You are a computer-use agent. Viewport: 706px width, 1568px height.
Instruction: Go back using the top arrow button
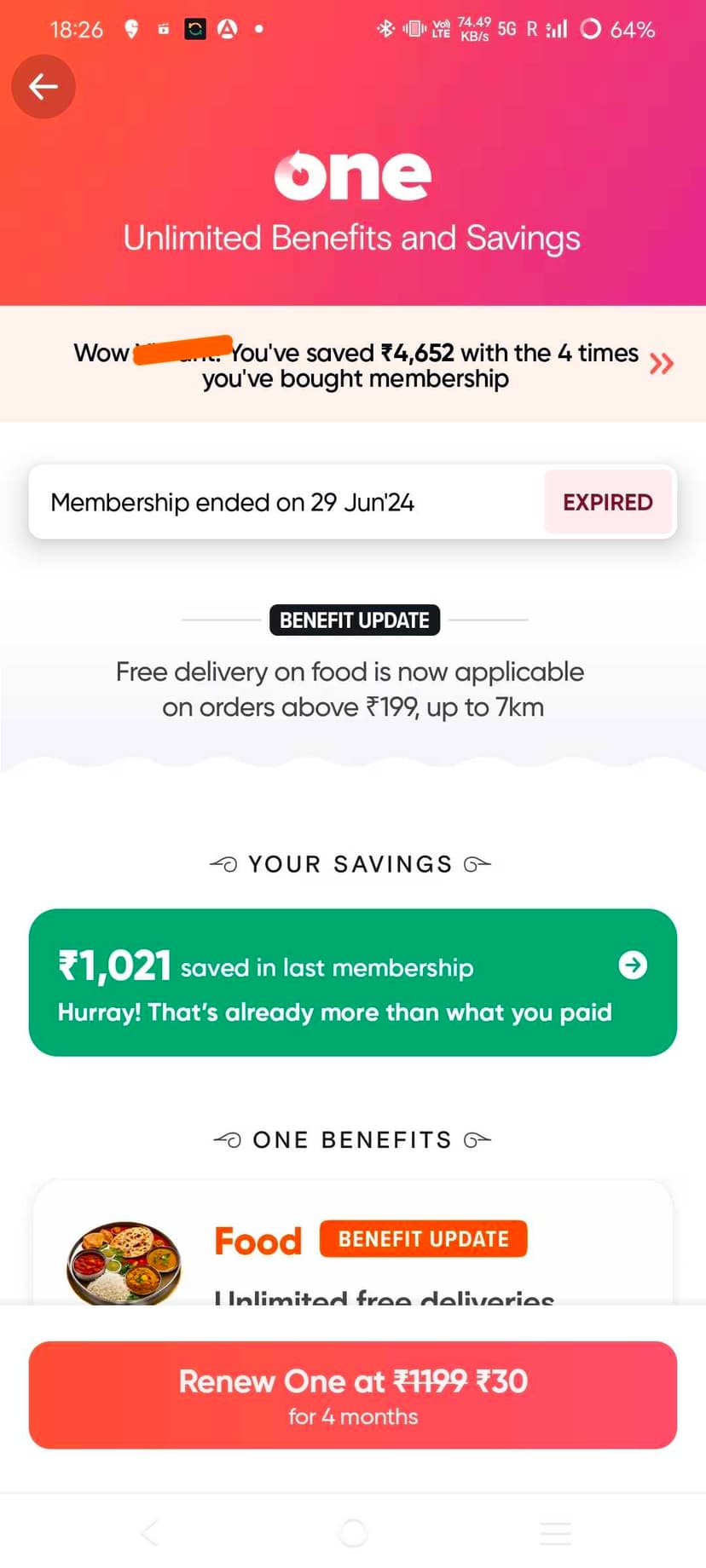(43, 87)
